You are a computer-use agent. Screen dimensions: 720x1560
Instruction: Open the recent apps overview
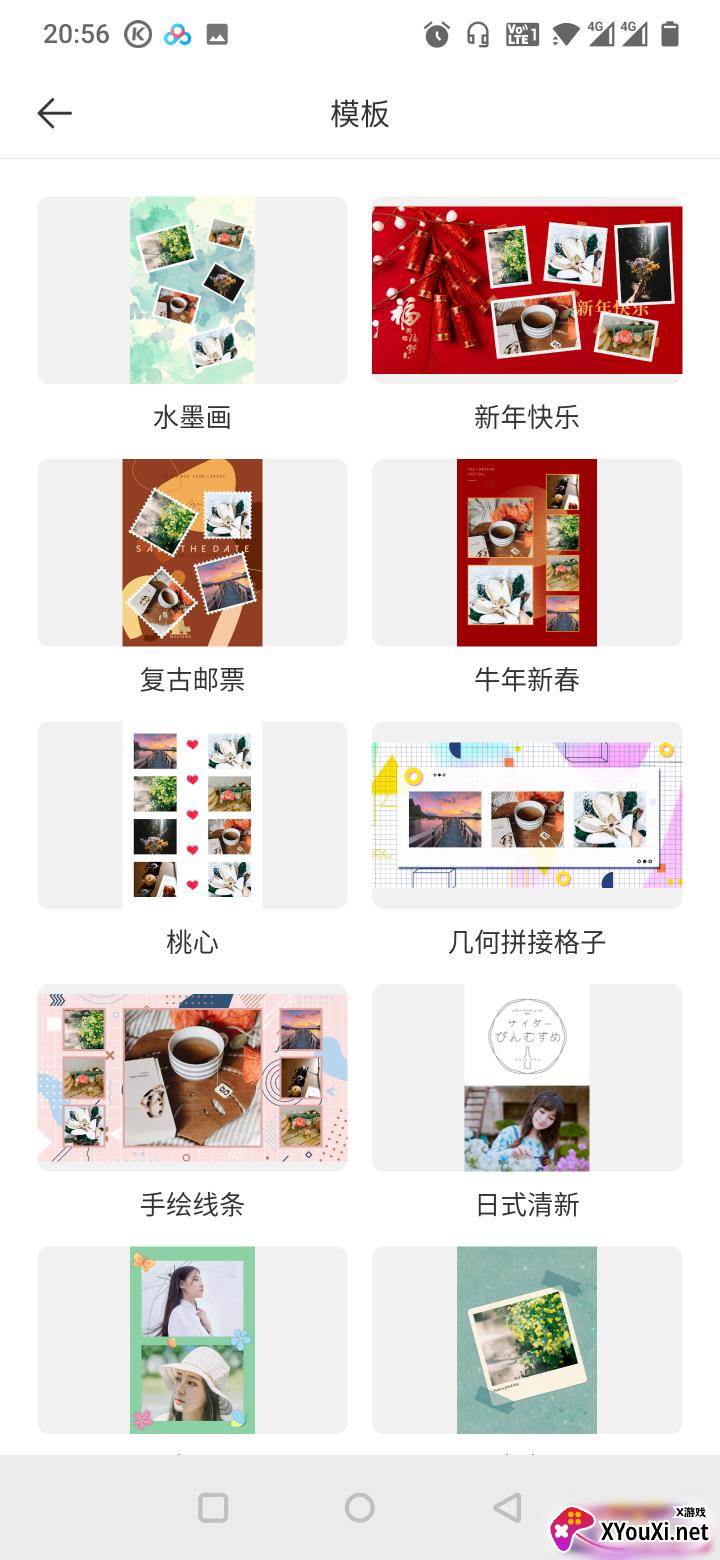pyautogui.click(x=213, y=1507)
